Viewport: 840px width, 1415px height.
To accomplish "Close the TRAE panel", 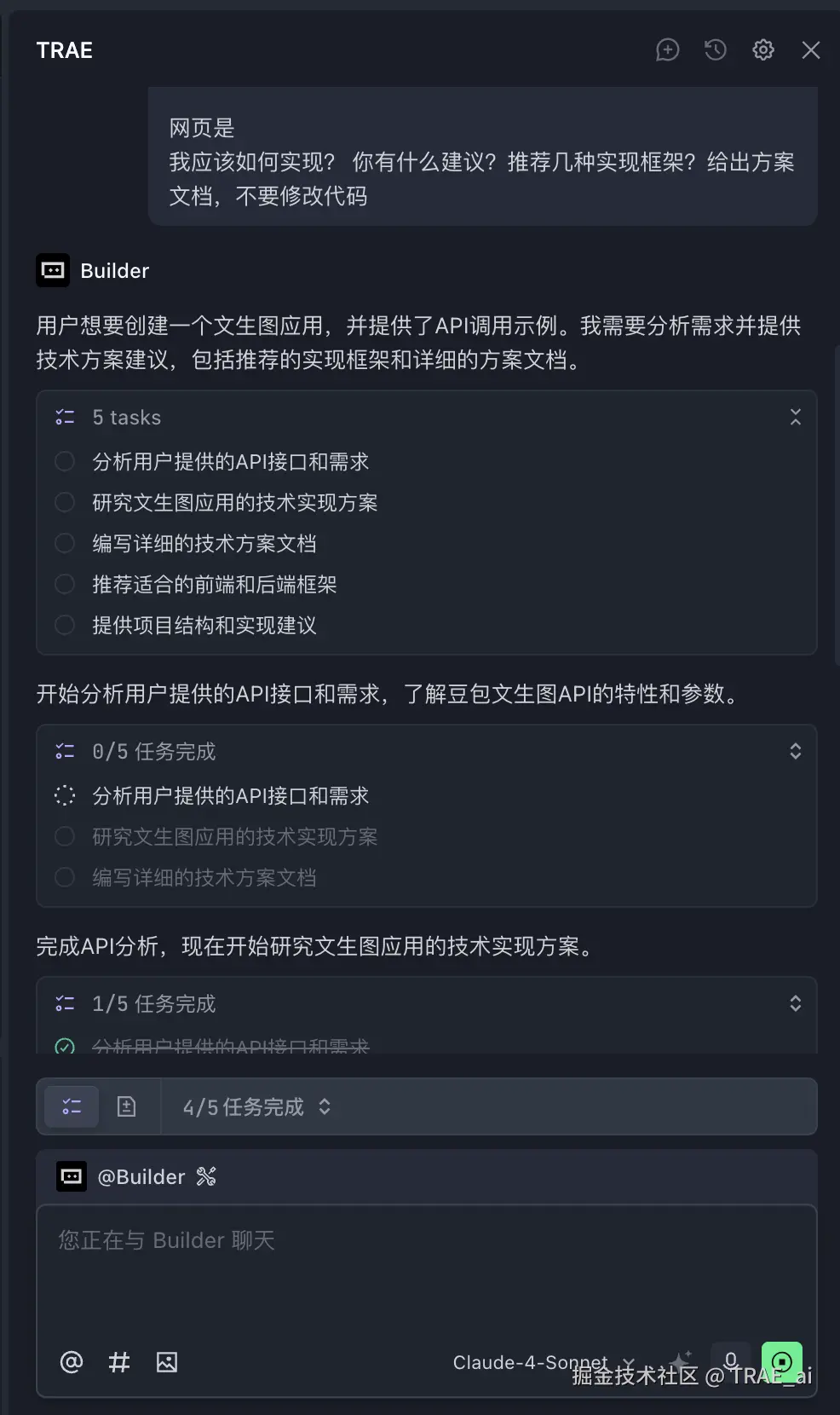I will pos(810,50).
